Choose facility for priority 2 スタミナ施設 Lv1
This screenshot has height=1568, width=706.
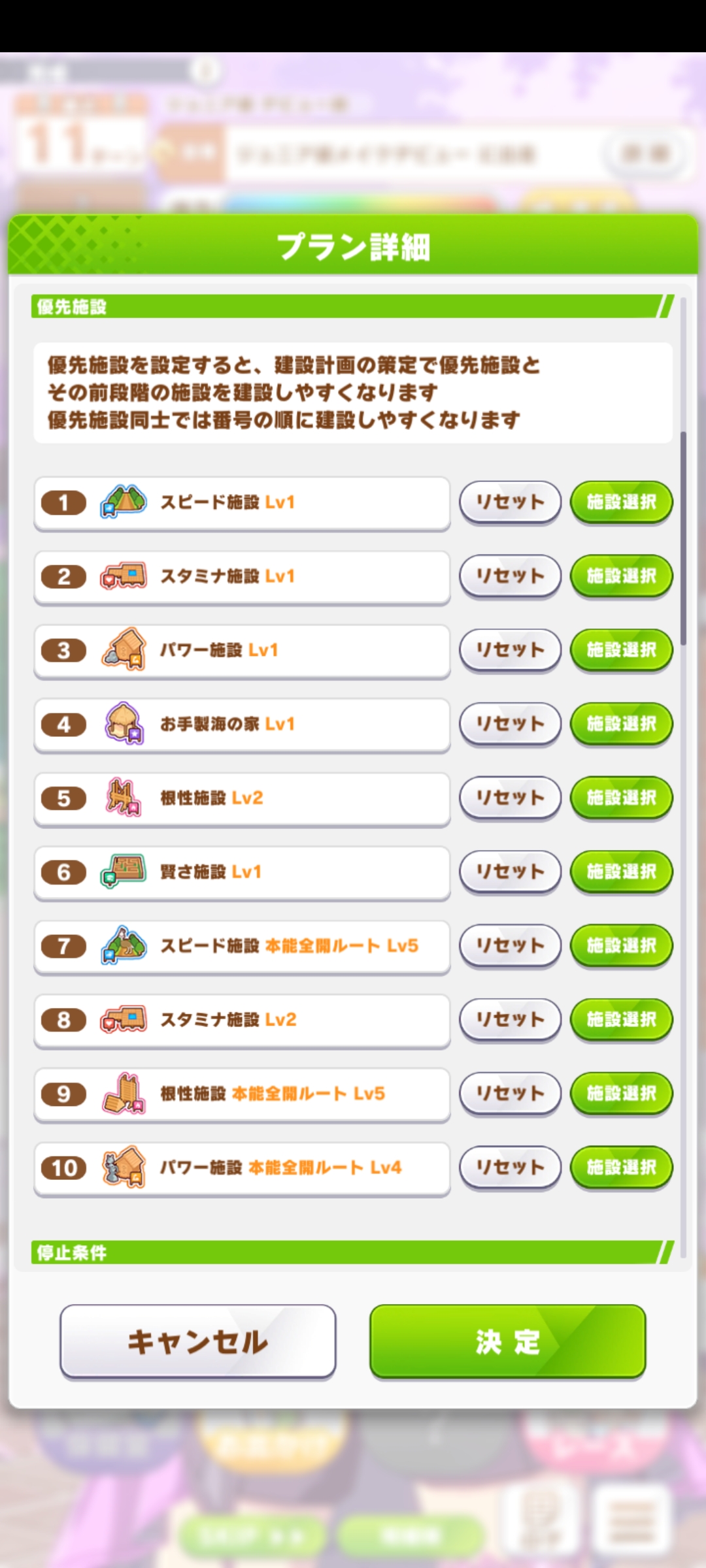621,576
